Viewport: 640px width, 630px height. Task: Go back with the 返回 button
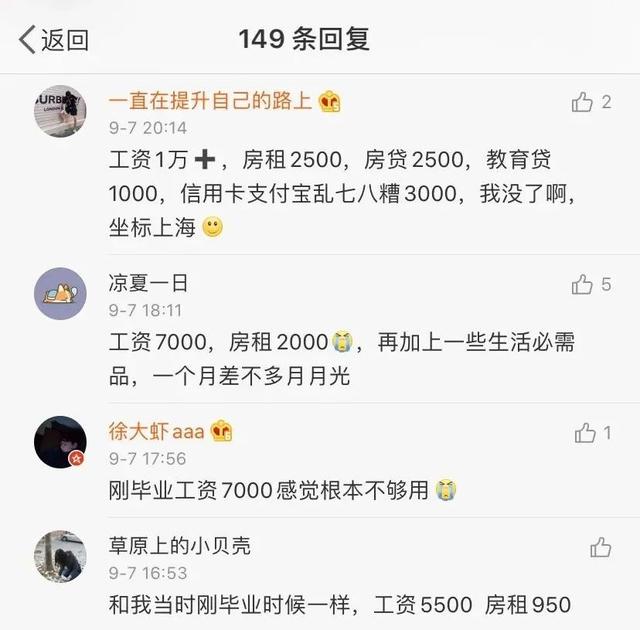click(54, 39)
